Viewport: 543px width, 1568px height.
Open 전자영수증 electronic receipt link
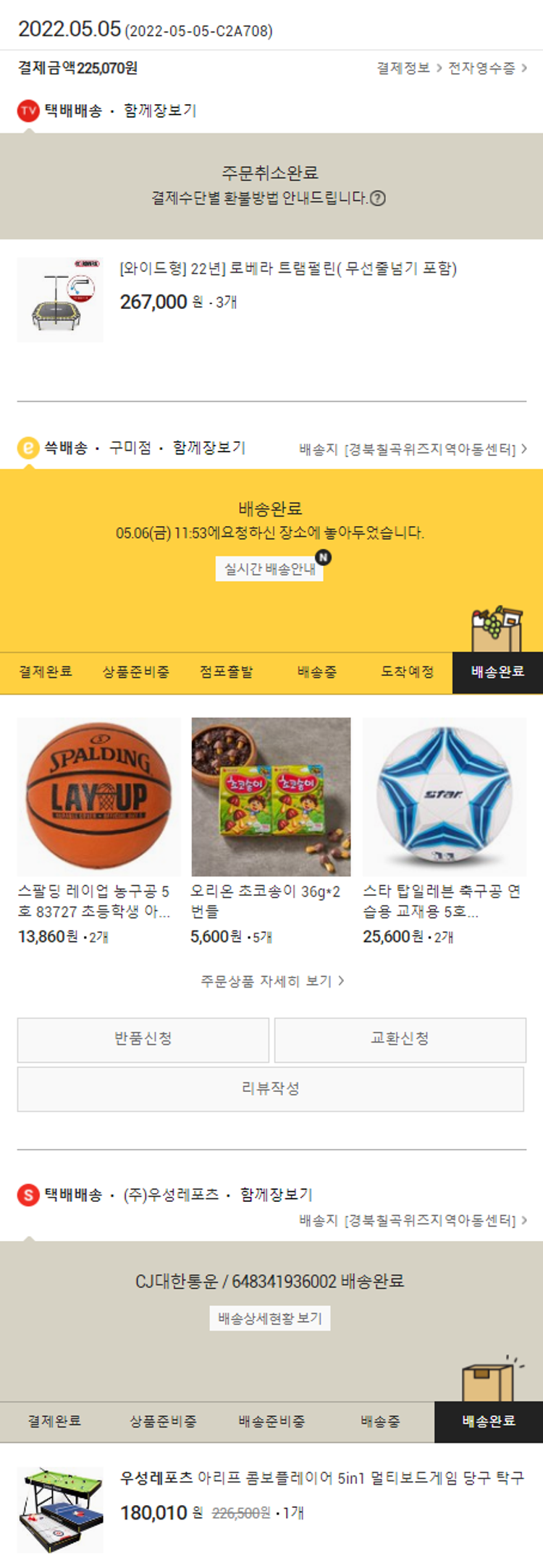click(487, 68)
